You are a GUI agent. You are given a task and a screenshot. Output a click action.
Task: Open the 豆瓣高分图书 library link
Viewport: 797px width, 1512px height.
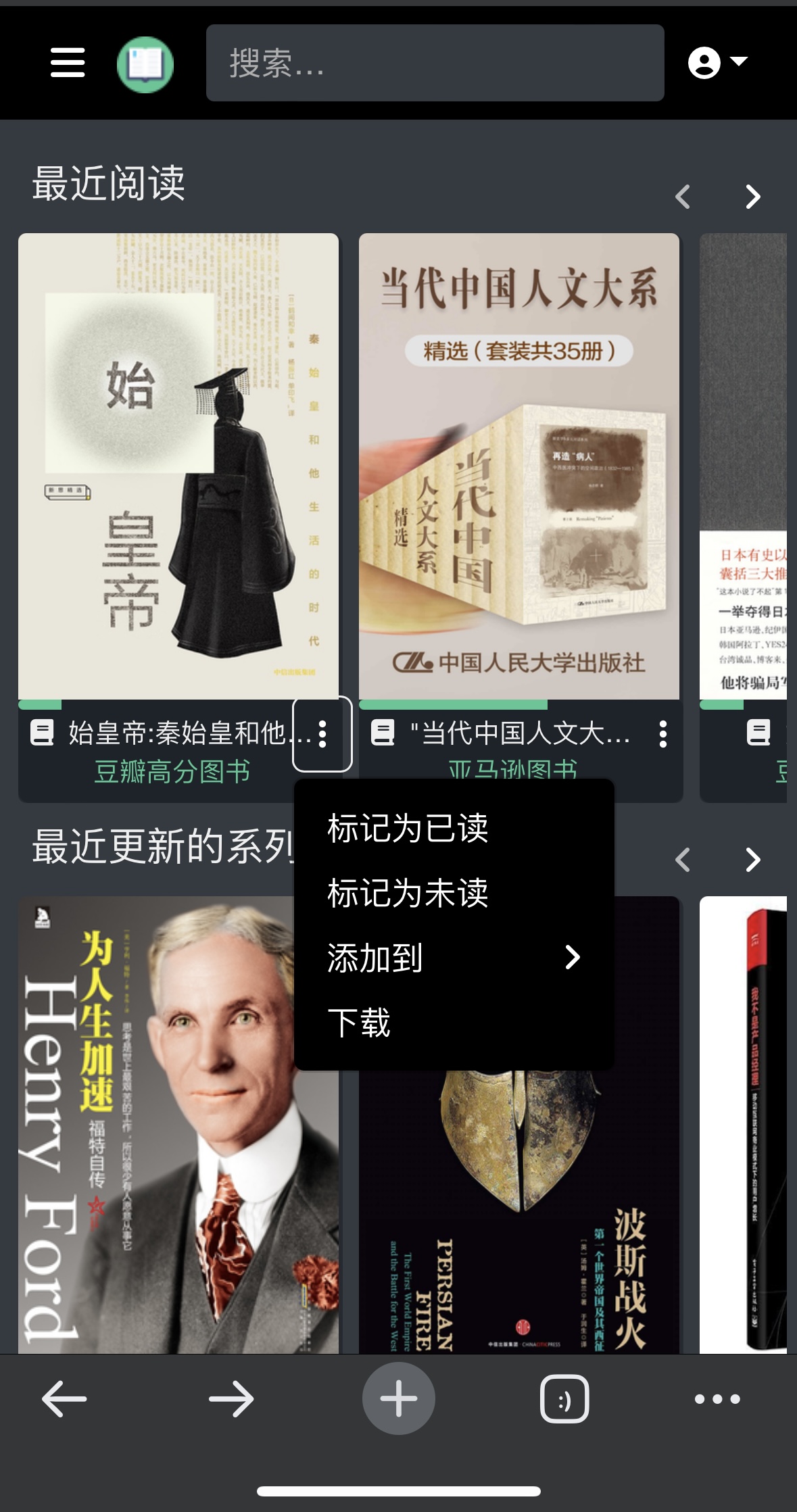(x=172, y=771)
